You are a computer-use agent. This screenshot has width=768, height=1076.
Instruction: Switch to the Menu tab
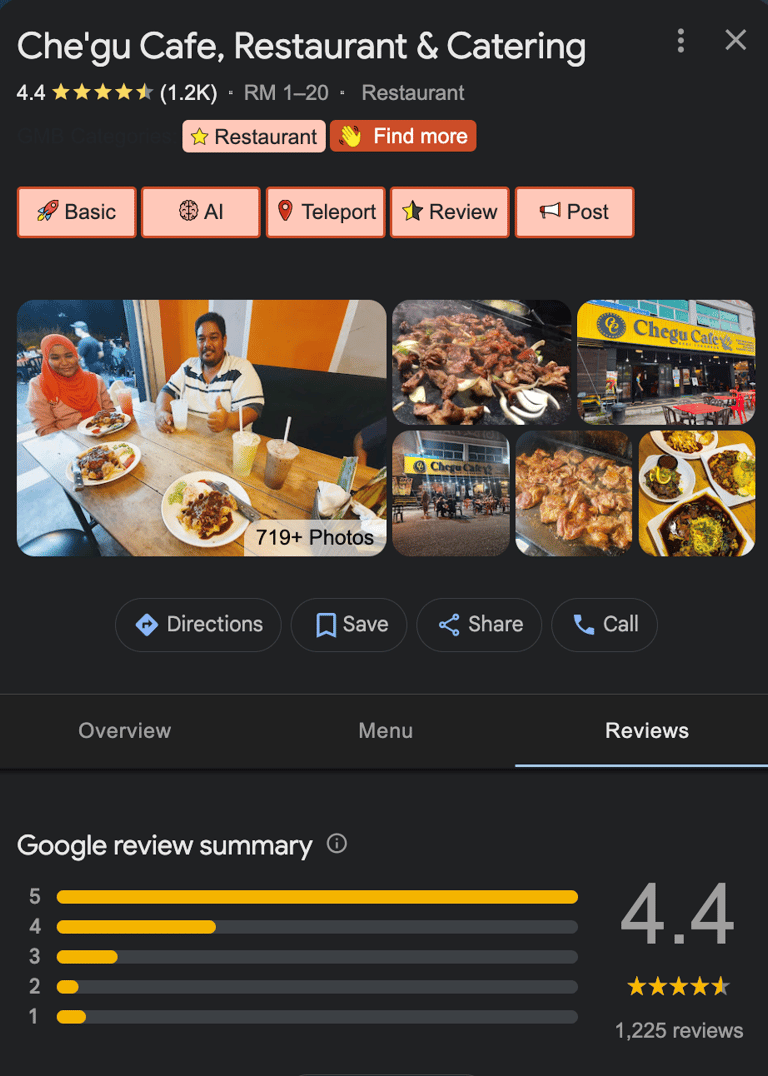385,731
